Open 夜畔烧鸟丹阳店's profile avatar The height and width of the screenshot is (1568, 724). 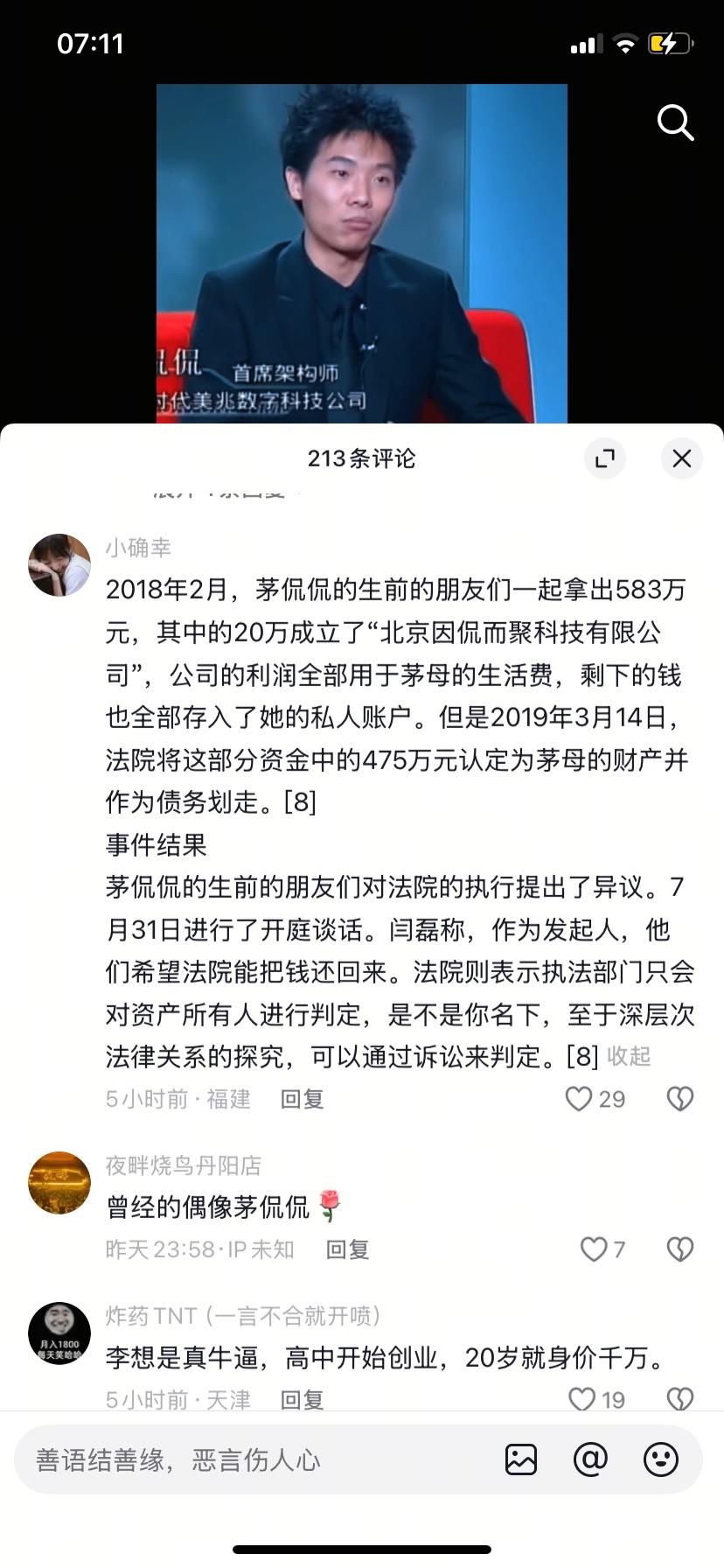(x=59, y=1183)
